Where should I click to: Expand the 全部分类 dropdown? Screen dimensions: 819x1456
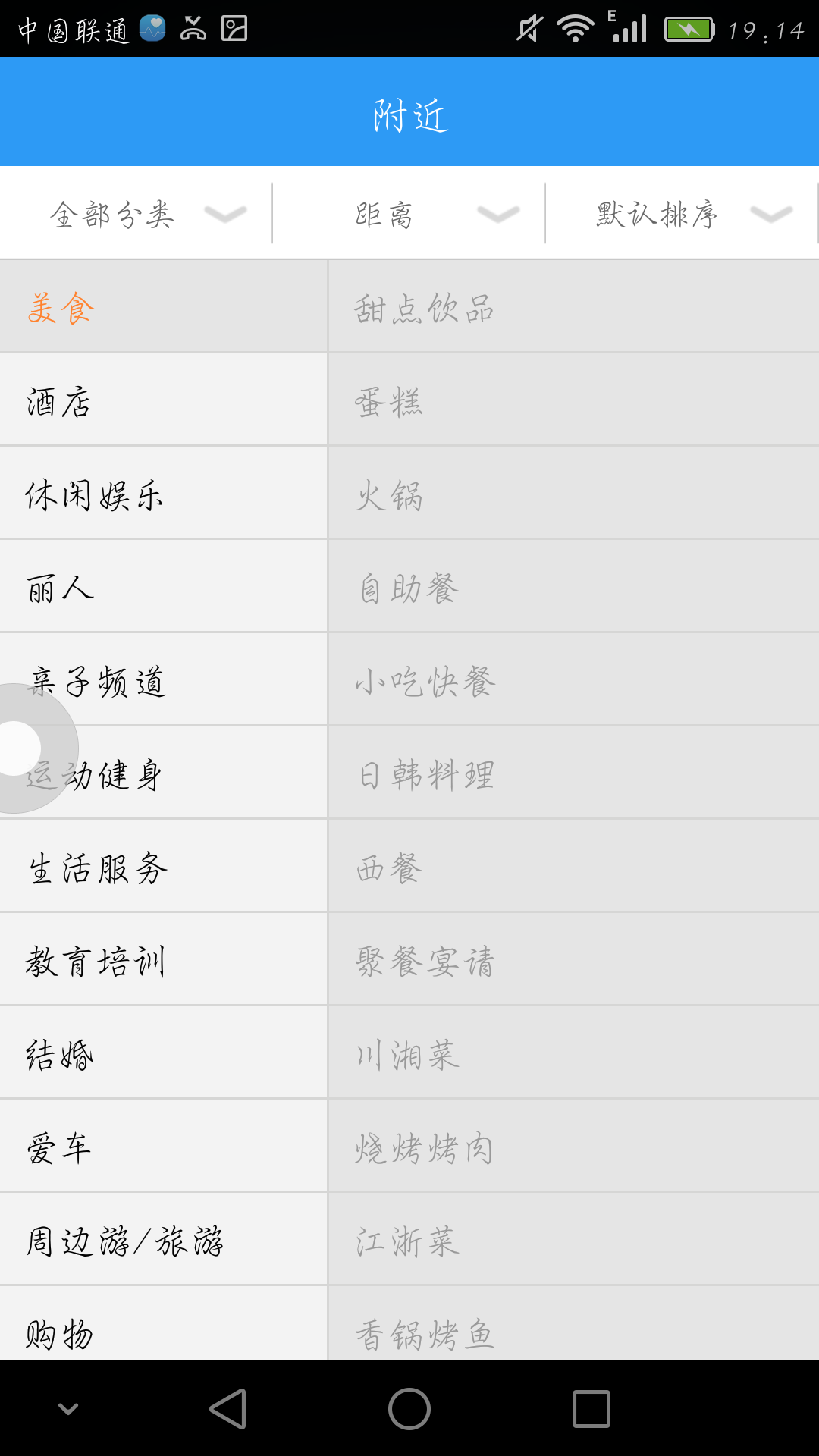click(136, 215)
